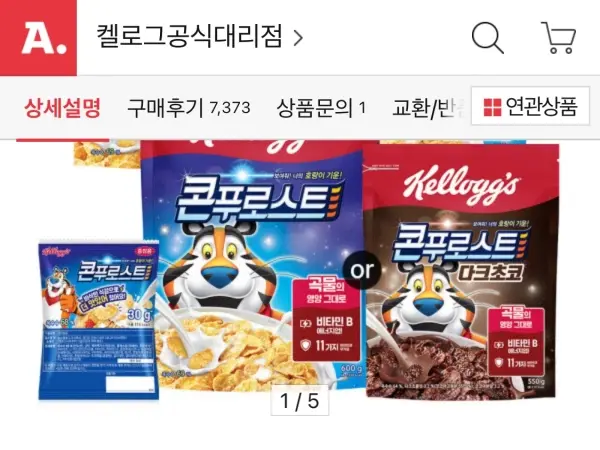Switch to 상품문의 tab
Image resolution: width=600 pixels, height=450 pixels.
[x=321, y=107]
